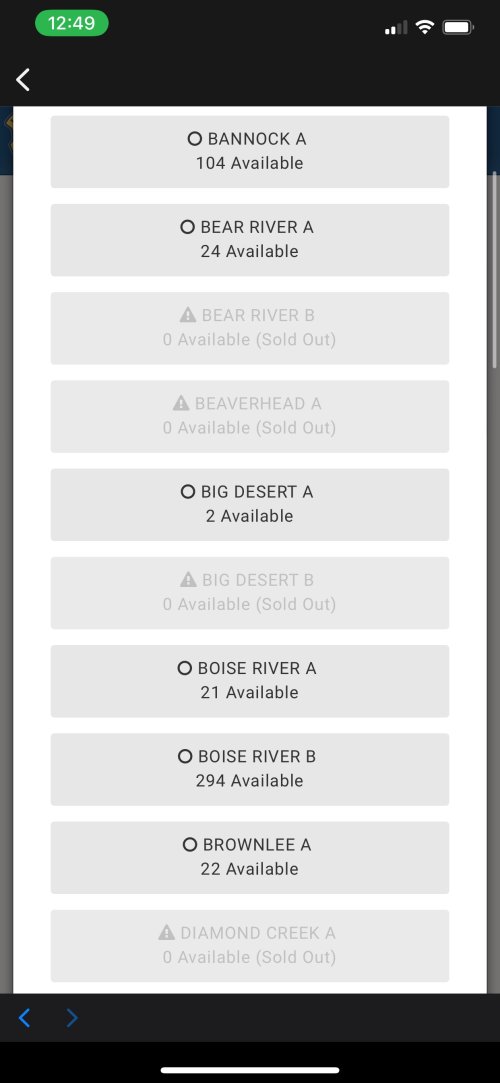Select the Bannock A zone option
This screenshot has width=500, height=1083.
[249, 151]
